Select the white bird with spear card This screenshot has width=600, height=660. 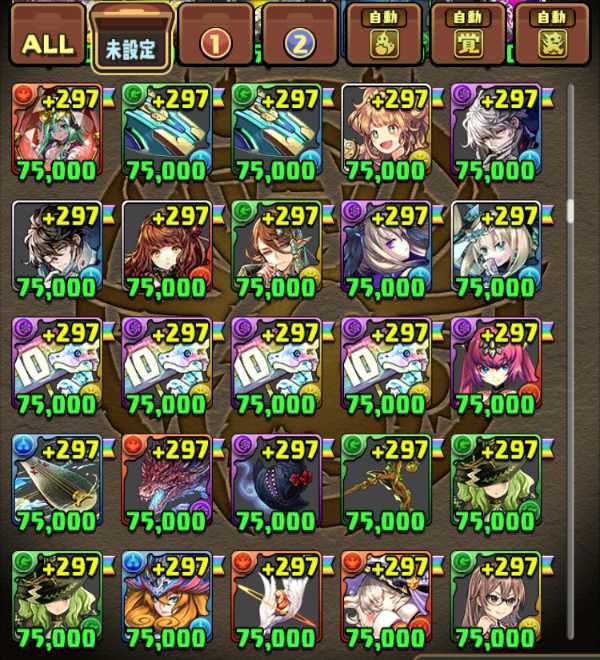pos(277,594)
